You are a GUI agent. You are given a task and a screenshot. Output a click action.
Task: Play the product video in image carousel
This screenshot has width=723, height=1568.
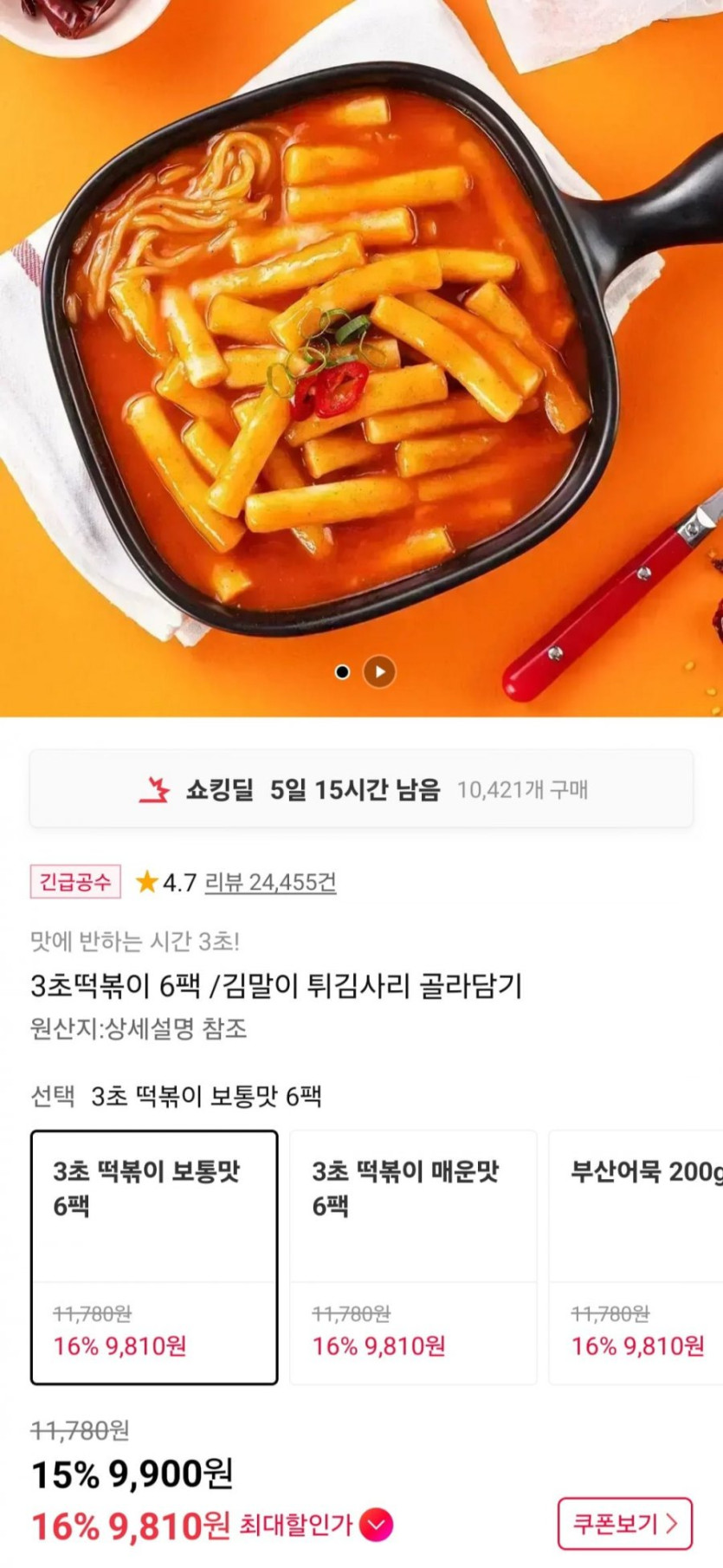(379, 671)
